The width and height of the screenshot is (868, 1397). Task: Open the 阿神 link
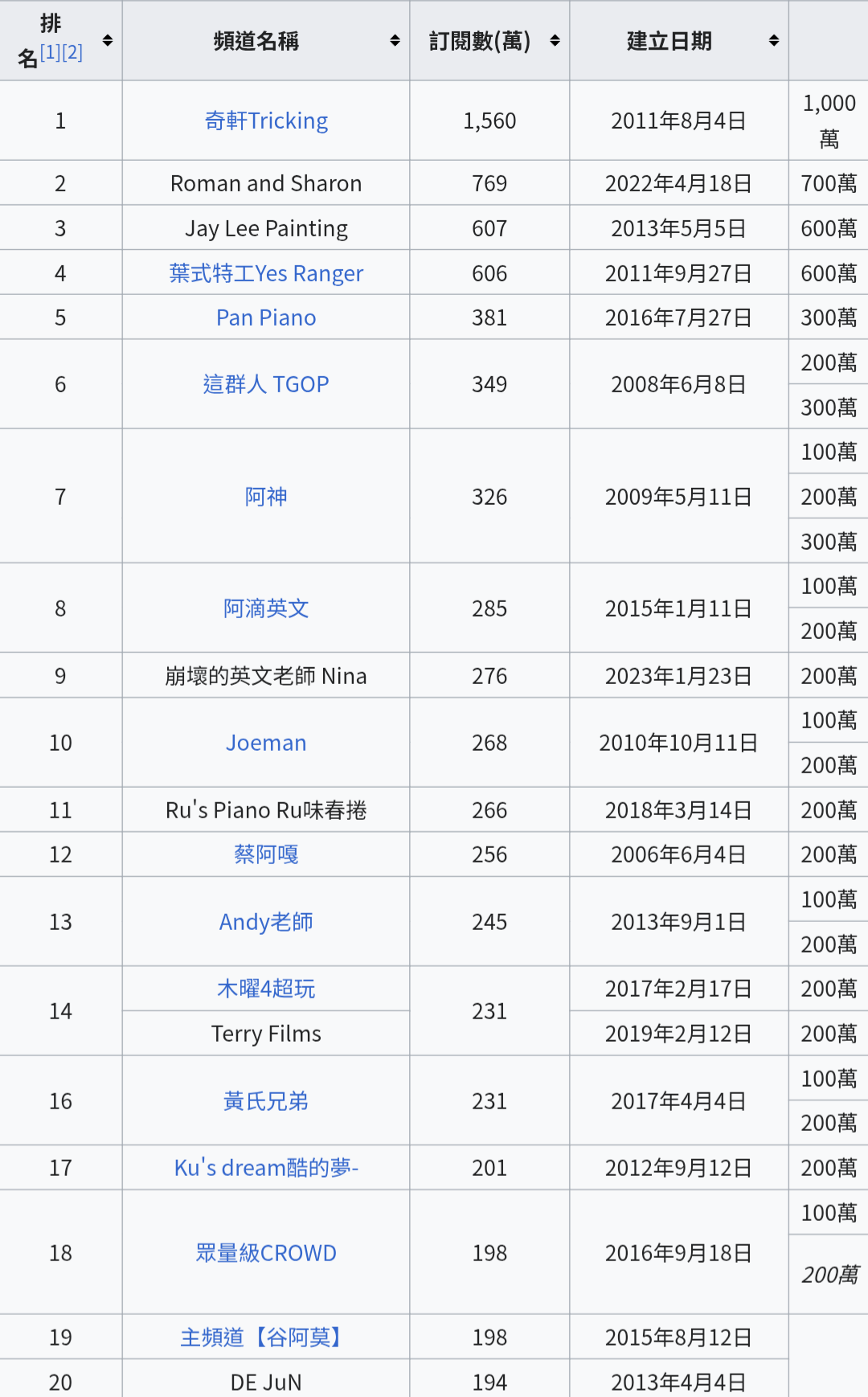pyautogui.click(x=266, y=497)
